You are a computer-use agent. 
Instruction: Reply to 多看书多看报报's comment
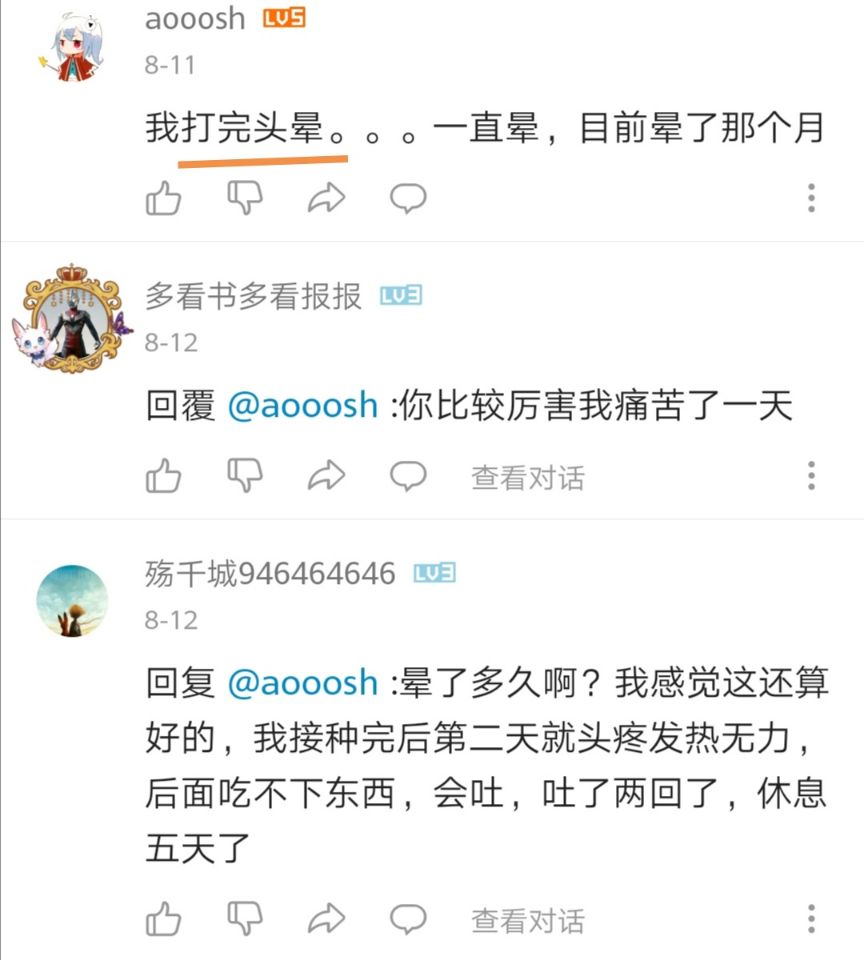pos(408,476)
